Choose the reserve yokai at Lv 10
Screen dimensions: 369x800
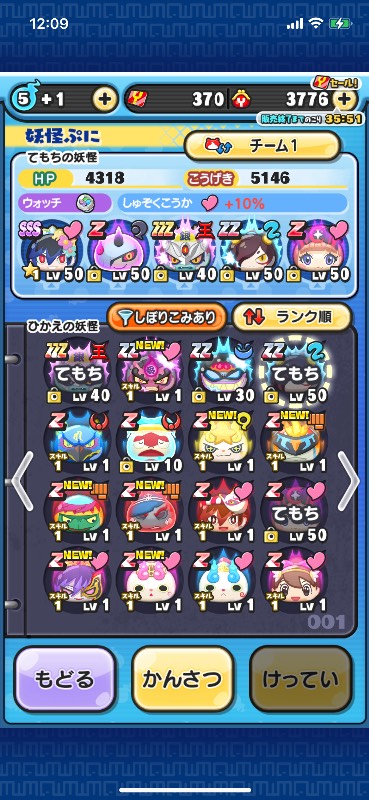[x=149, y=441]
